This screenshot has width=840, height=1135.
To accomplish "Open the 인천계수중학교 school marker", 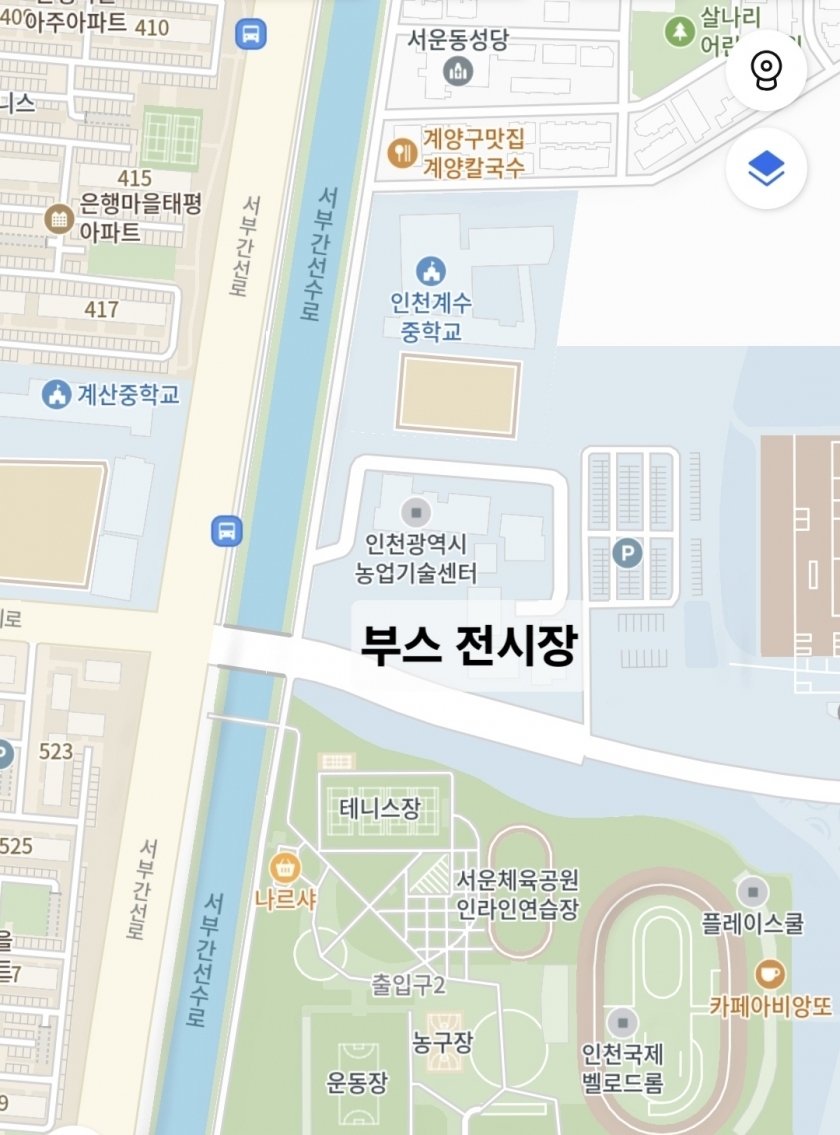I will pos(432,271).
